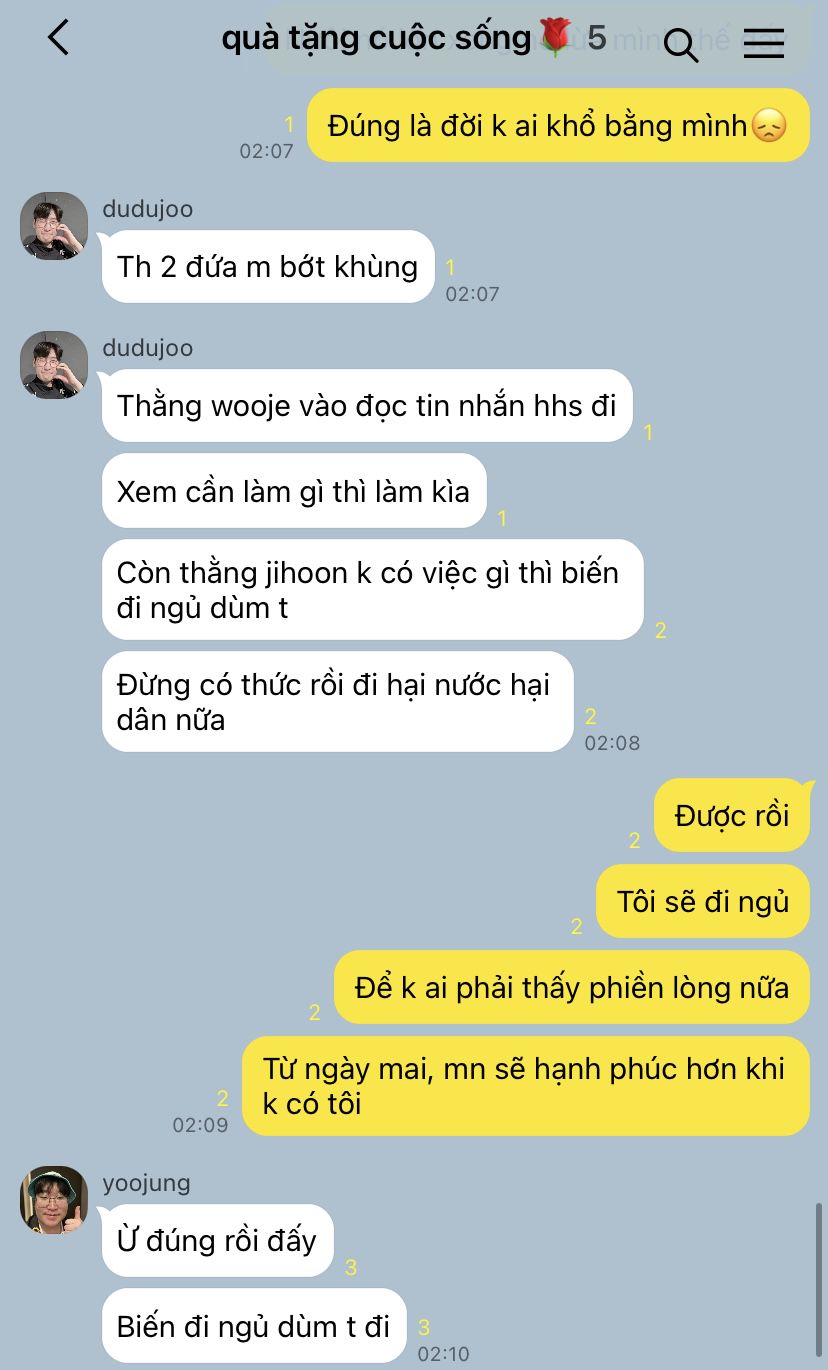828x1370 pixels.
Task: Go back to the chat list
Action: tap(58, 39)
